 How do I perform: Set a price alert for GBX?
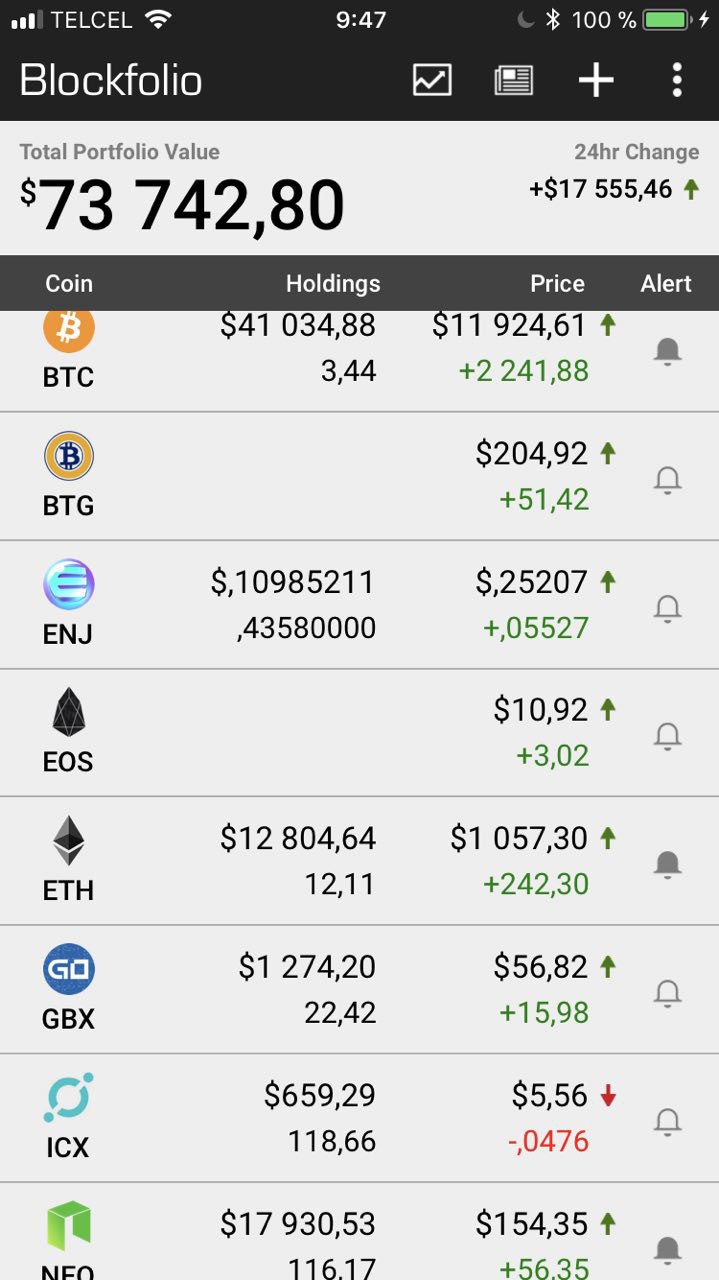point(667,992)
